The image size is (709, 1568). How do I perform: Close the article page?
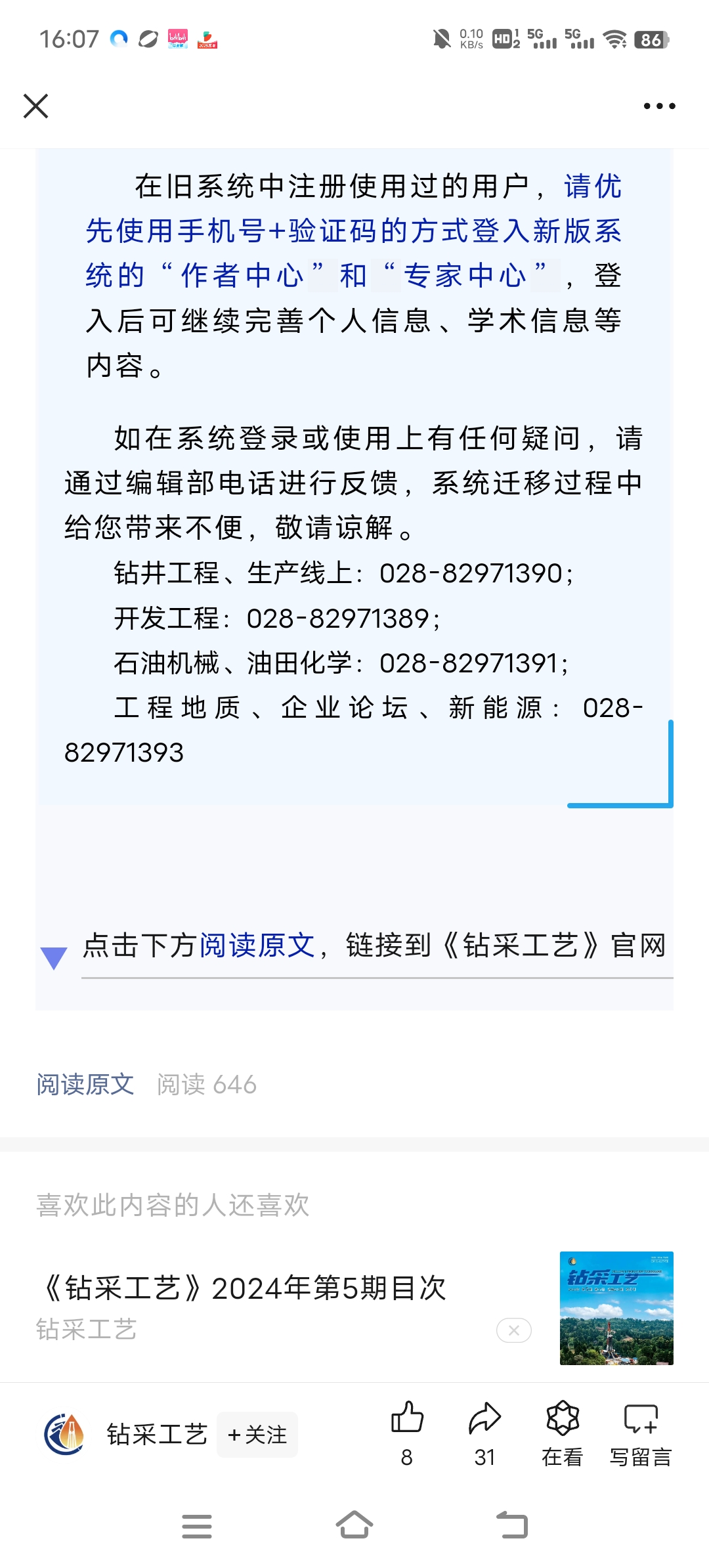point(35,106)
